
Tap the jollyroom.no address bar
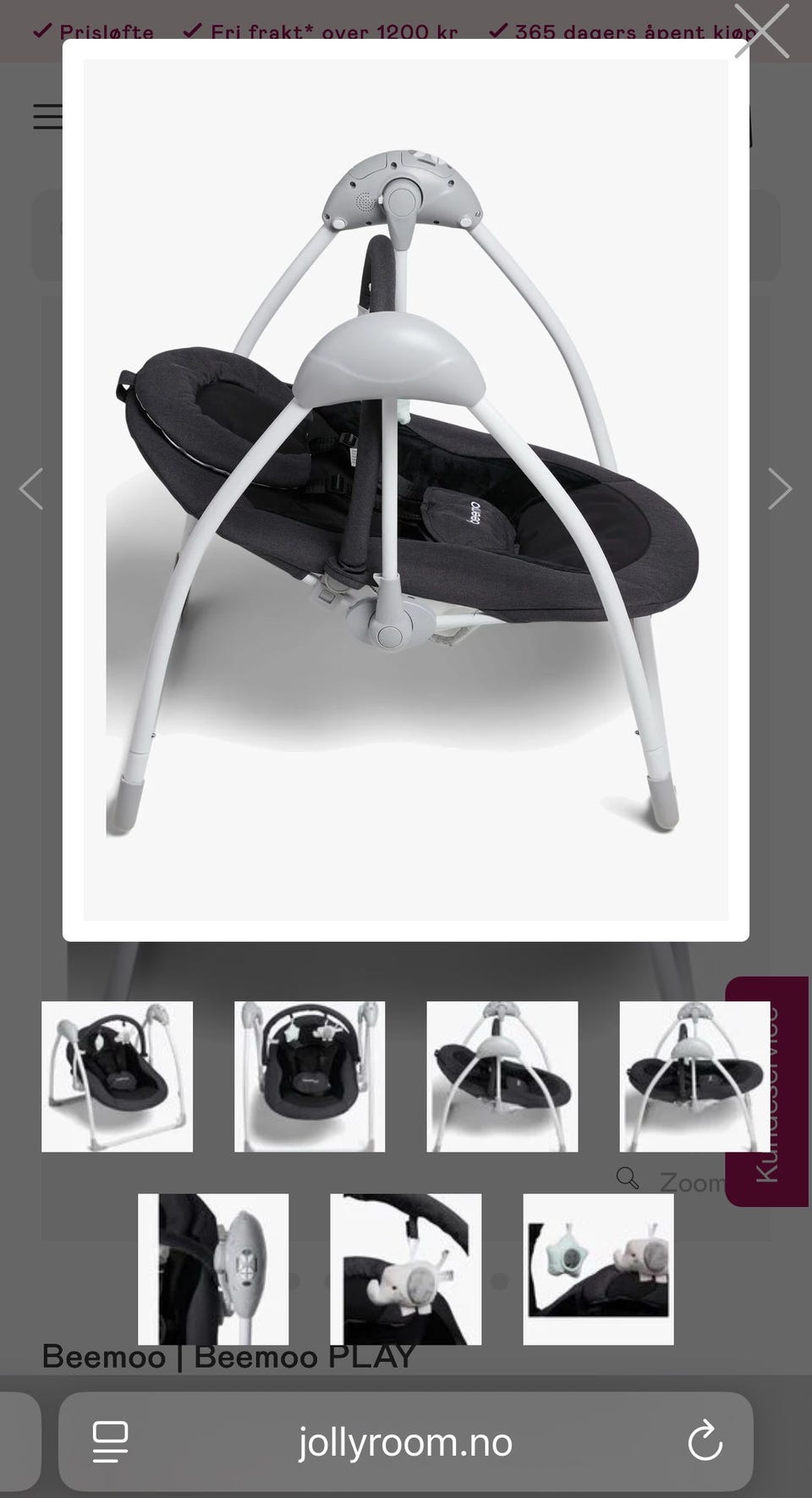coord(406,1442)
